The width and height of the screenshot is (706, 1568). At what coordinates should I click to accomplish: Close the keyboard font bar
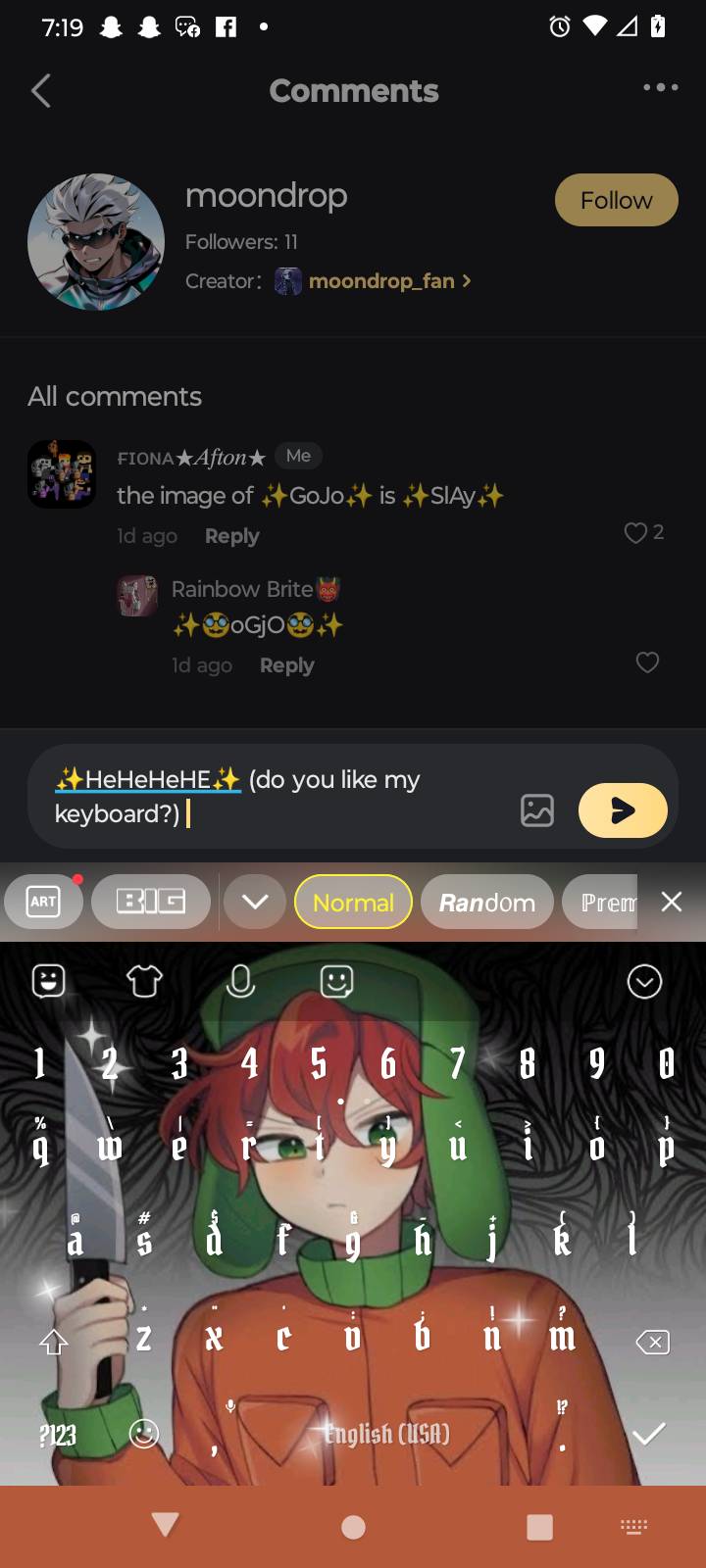672,902
